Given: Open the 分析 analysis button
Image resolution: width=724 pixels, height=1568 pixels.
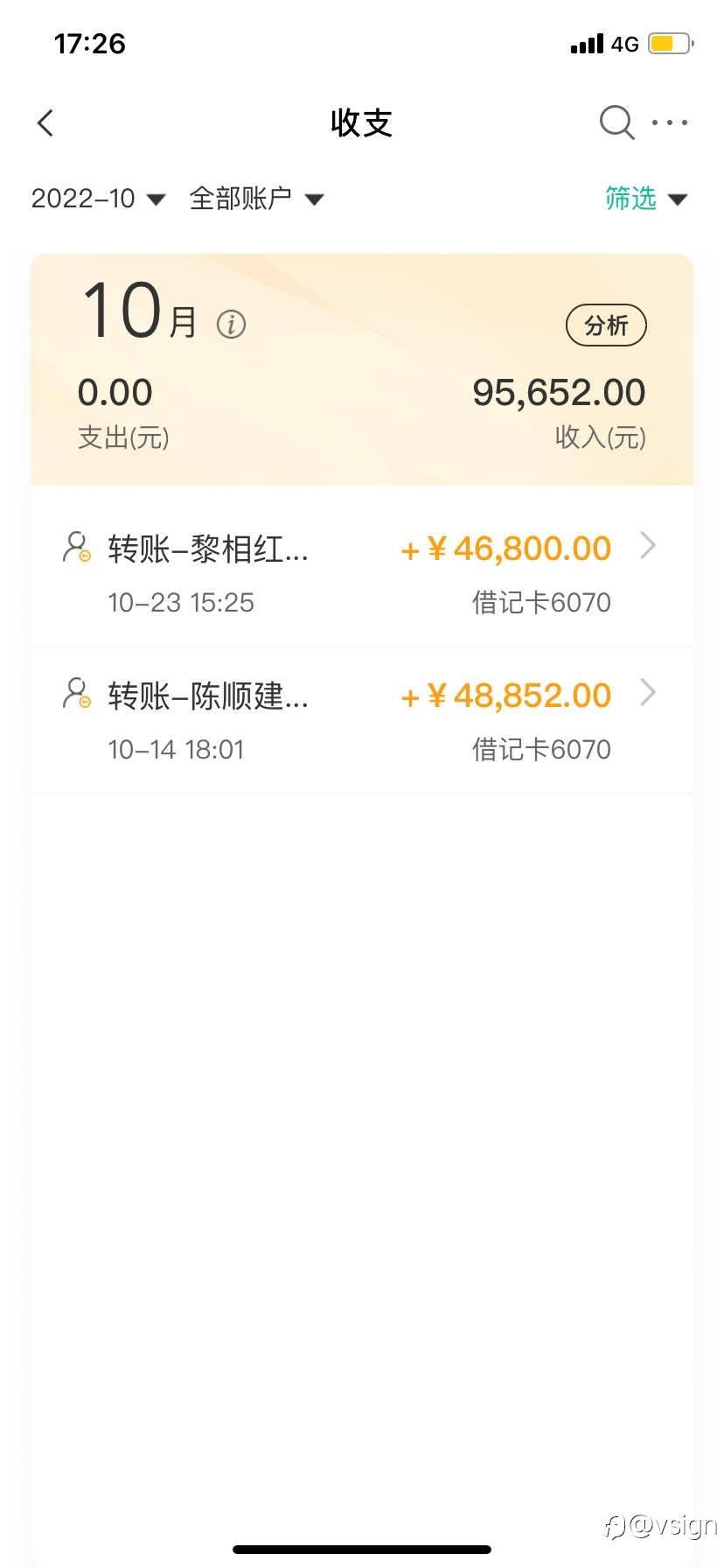Looking at the screenshot, I should [606, 325].
